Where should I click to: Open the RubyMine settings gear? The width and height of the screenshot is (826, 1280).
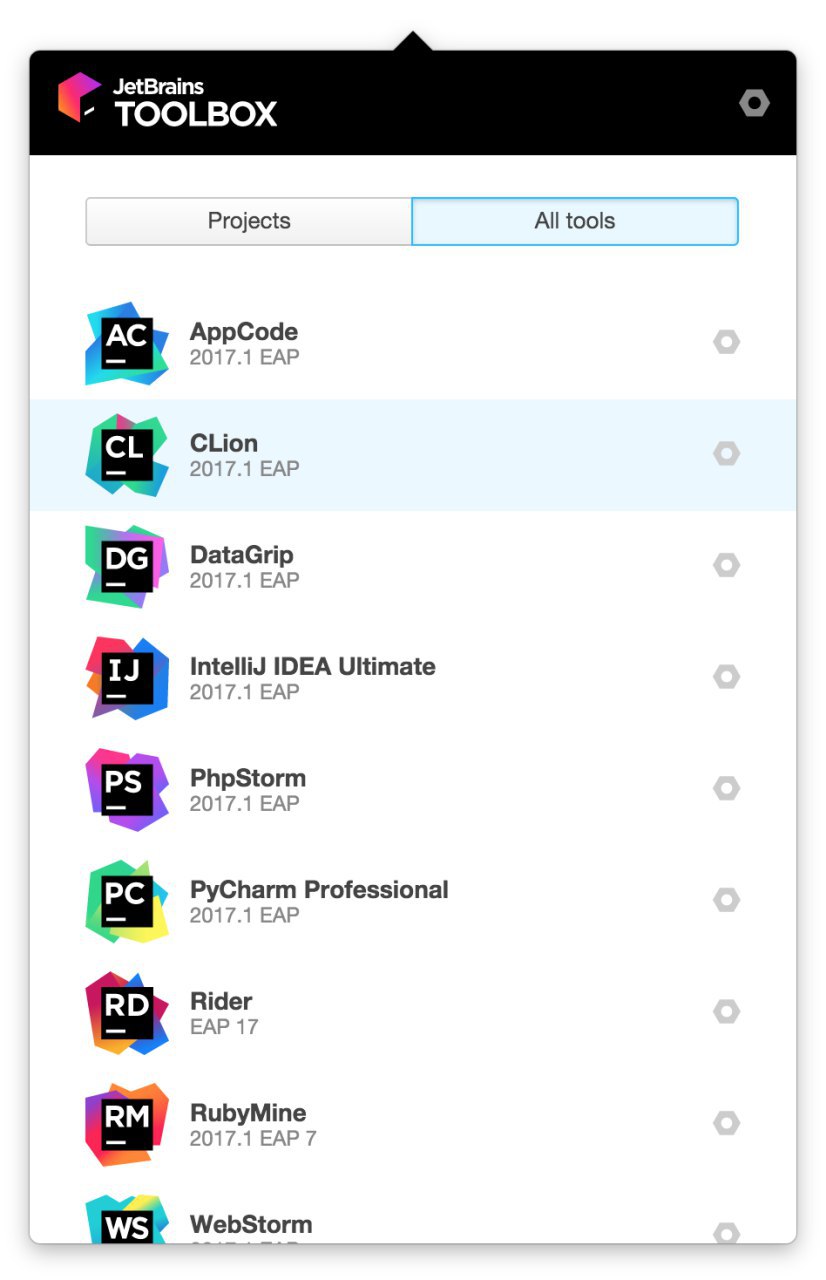(726, 1123)
